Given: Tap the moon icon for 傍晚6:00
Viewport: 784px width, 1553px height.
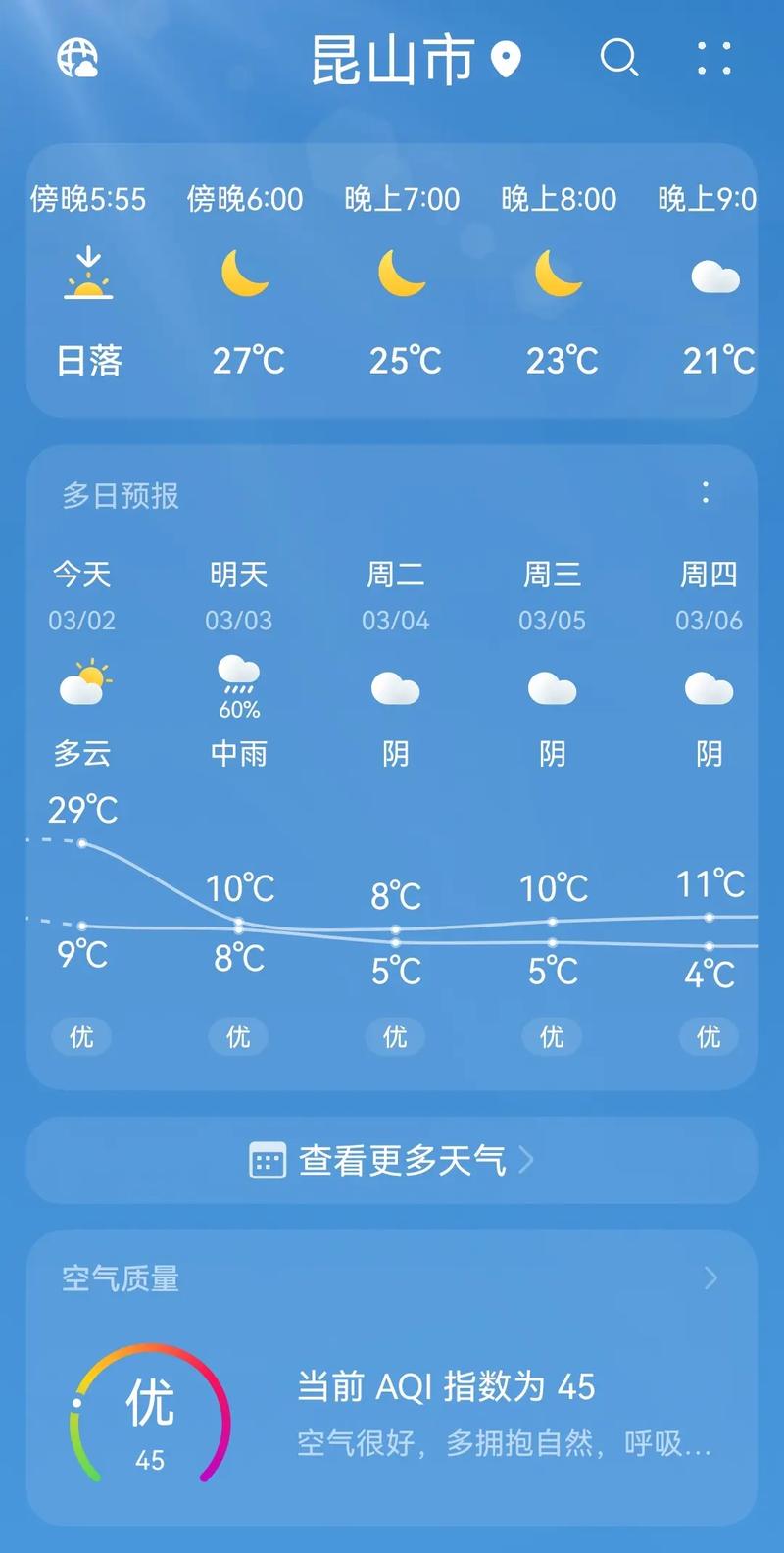Looking at the screenshot, I should (x=246, y=277).
